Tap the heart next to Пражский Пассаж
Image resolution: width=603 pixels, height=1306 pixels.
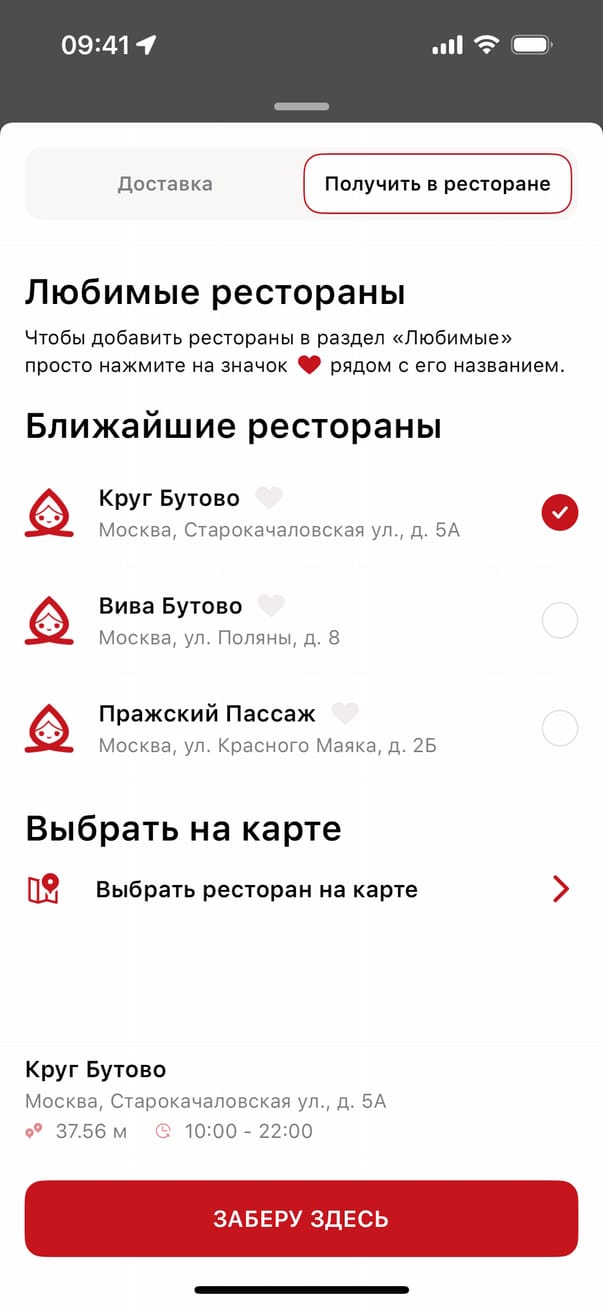coord(345,713)
